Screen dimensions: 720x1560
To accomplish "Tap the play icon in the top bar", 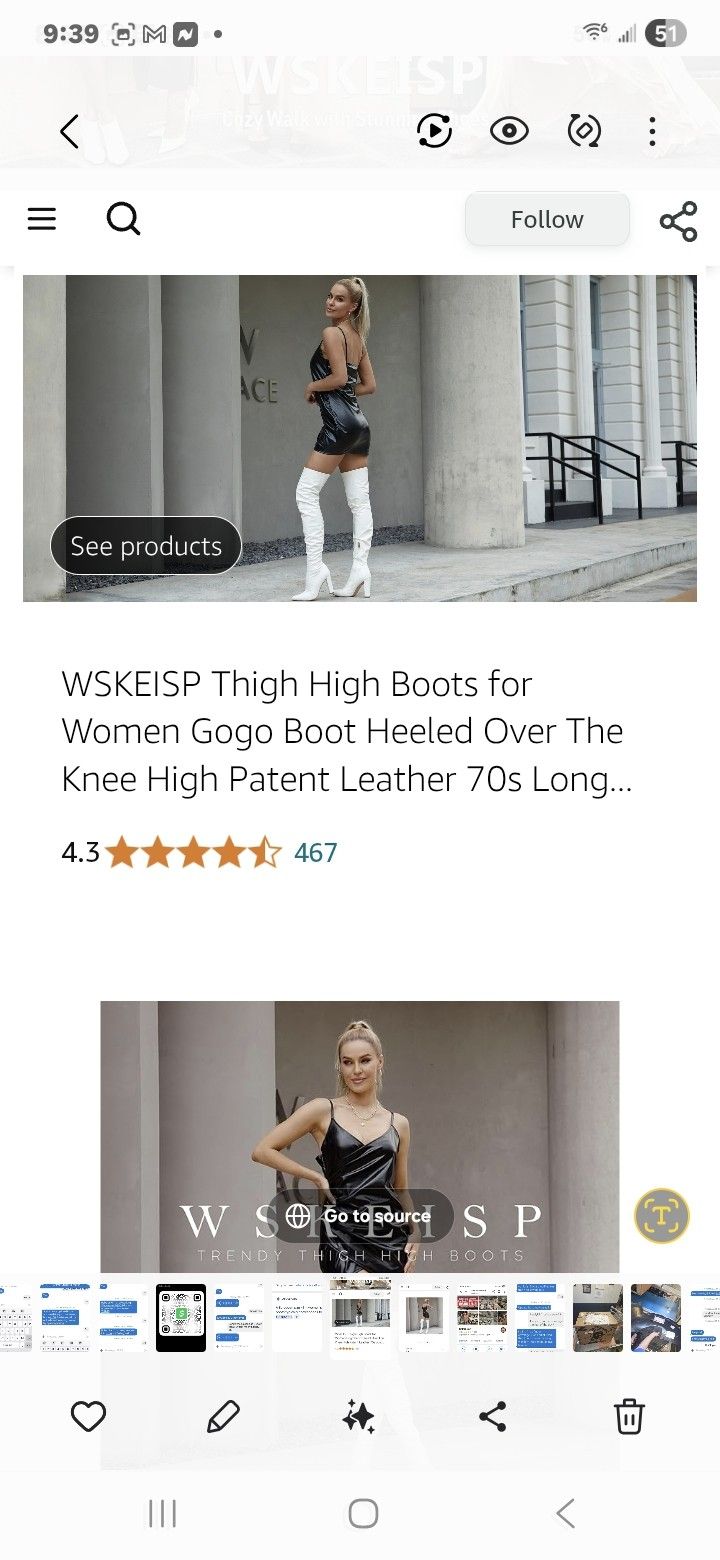I will (434, 131).
